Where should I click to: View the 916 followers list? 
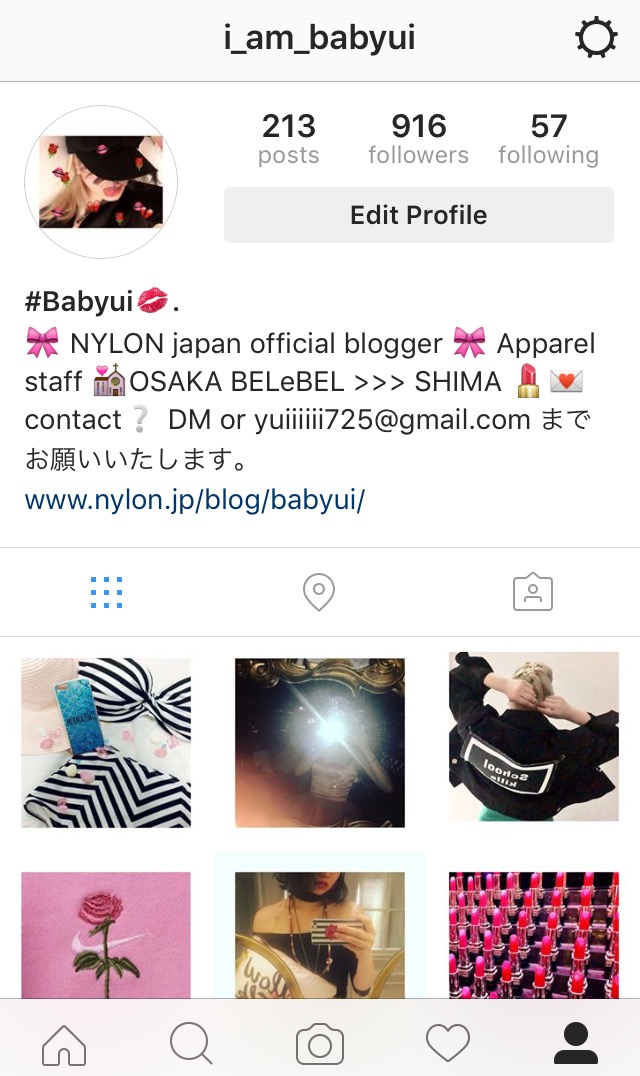click(418, 139)
